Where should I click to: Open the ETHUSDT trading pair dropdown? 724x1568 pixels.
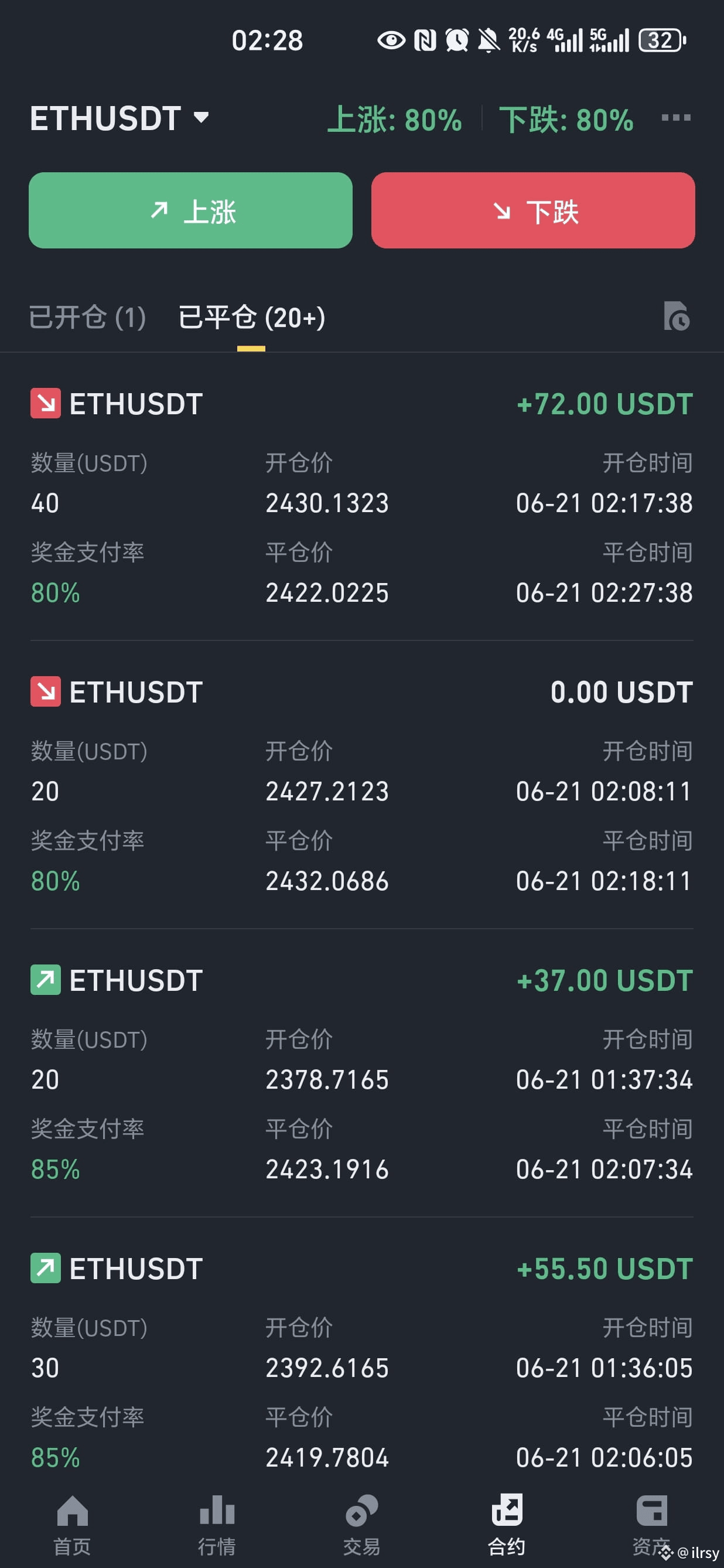point(119,118)
